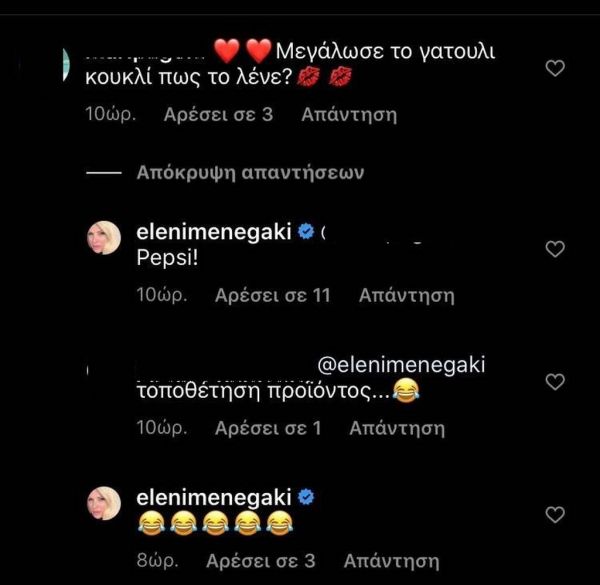Viewport: 600px width, 585px height.
Task: Reply to the γατουλι comment
Action: pyautogui.click(x=349, y=114)
